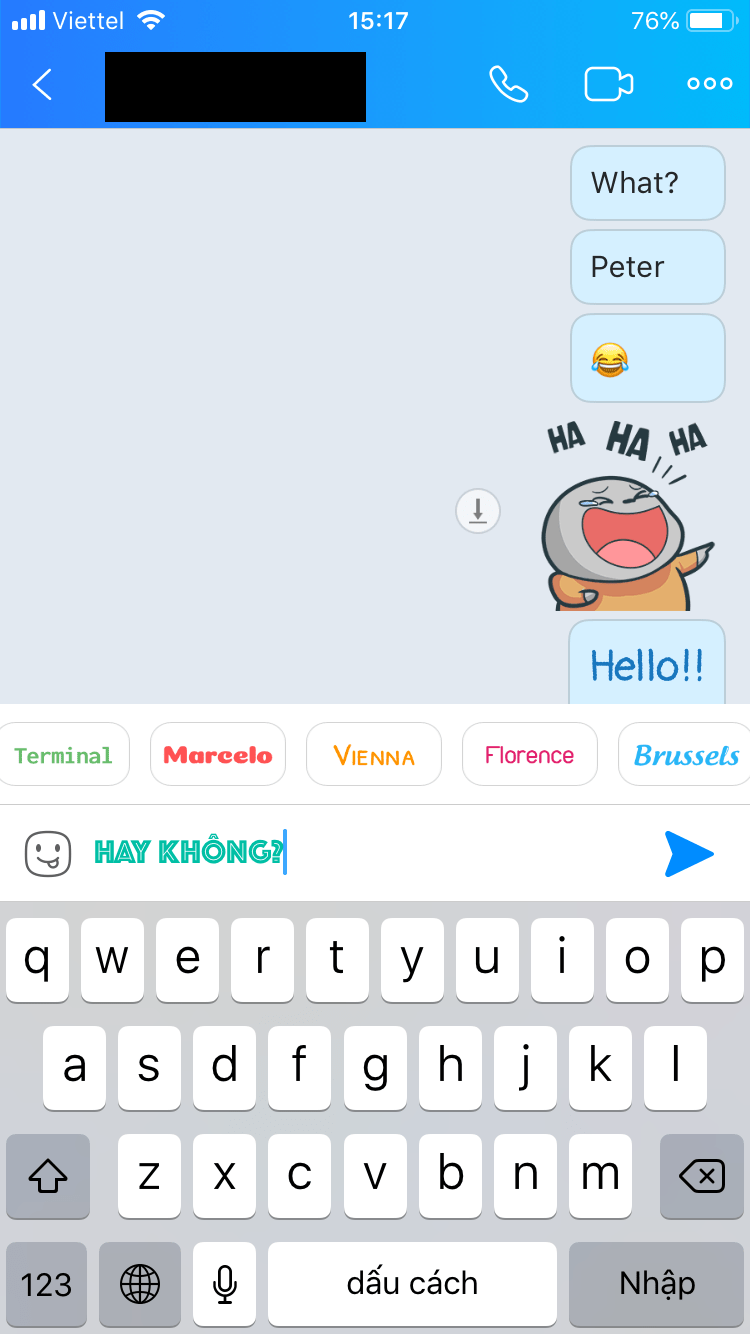Start a voice call
Image resolution: width=750 pixels, height=1334 pixels.
point(508,85)
